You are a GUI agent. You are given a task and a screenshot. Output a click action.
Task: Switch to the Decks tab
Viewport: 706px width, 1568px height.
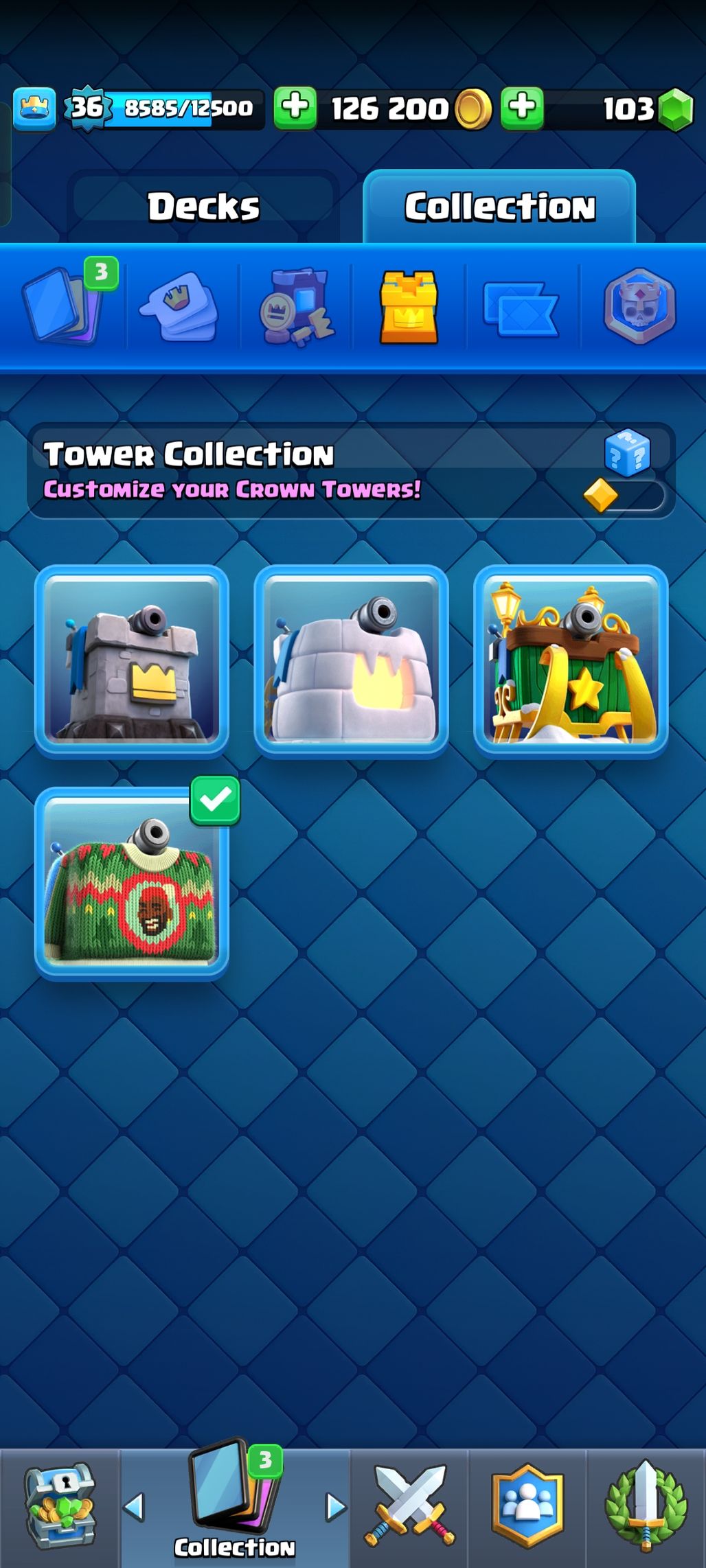tap(203, 207)
